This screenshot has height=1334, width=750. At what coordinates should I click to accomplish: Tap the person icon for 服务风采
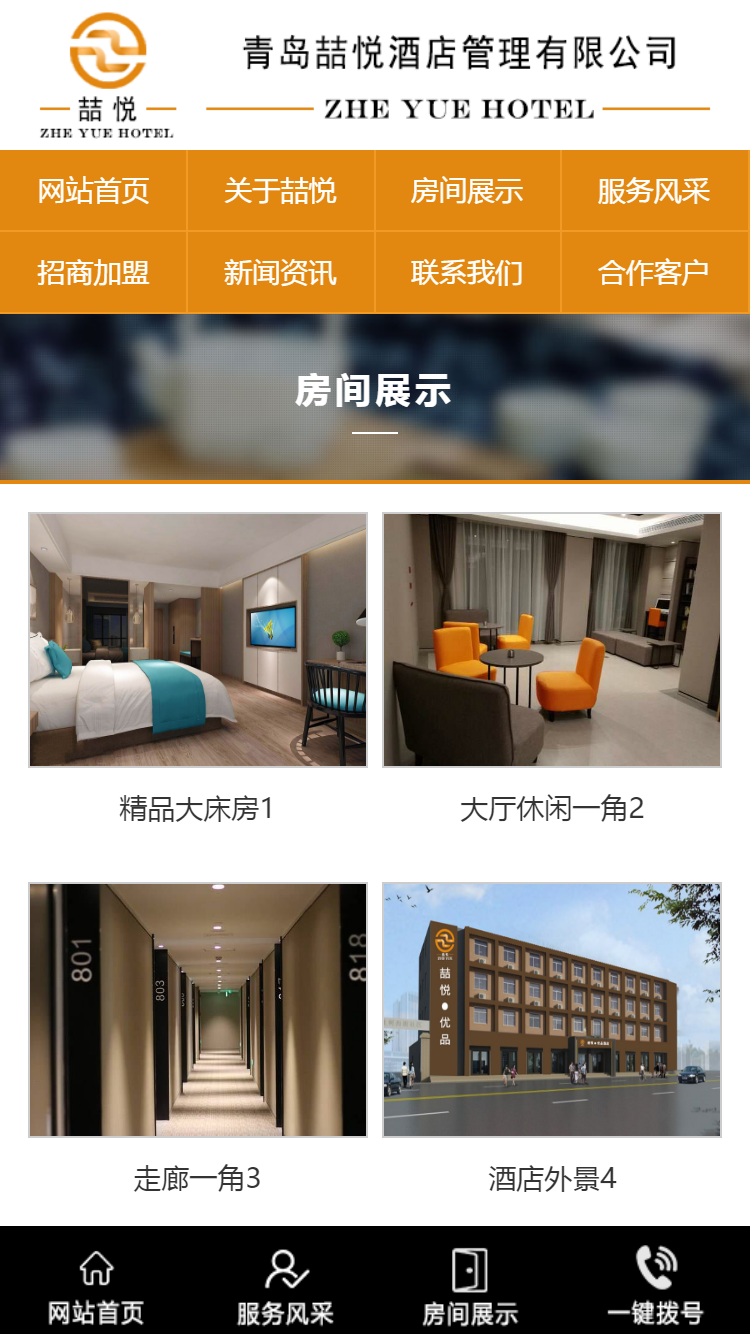(x=284, y=1264)
